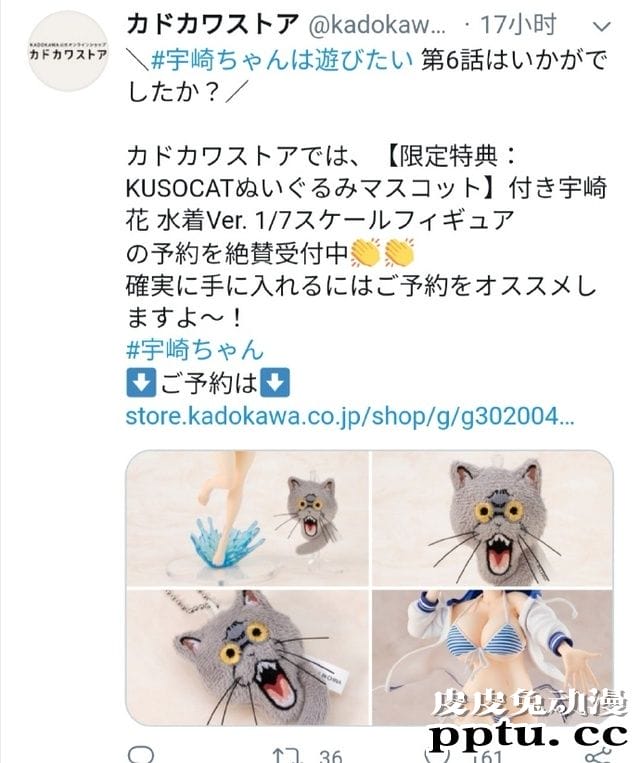Viewport: 640px width, 763px height.
Task: View the striped swimsuit figure photo
Action: tap(490, 655)
